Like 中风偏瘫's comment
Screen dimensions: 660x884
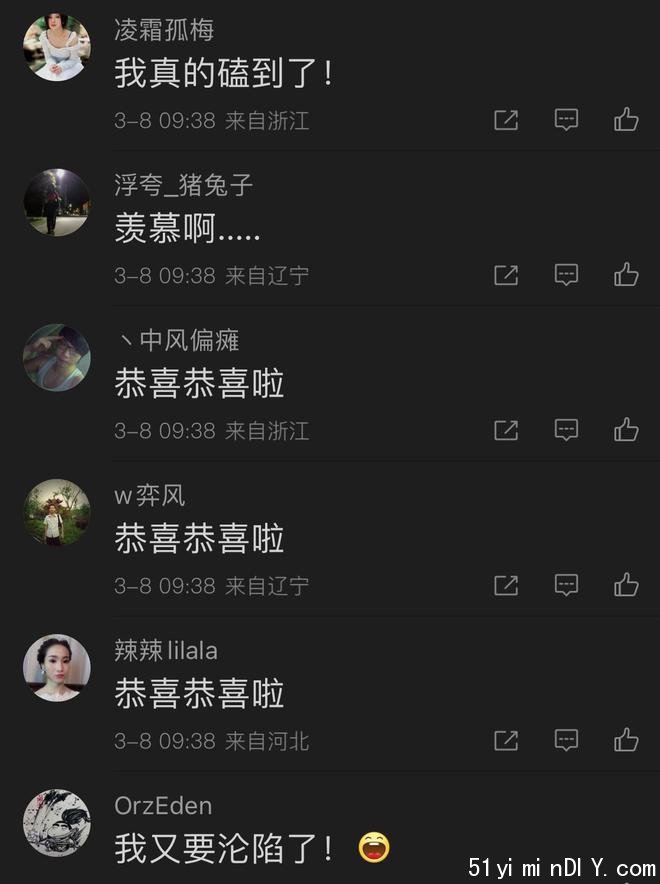(626, 430)
